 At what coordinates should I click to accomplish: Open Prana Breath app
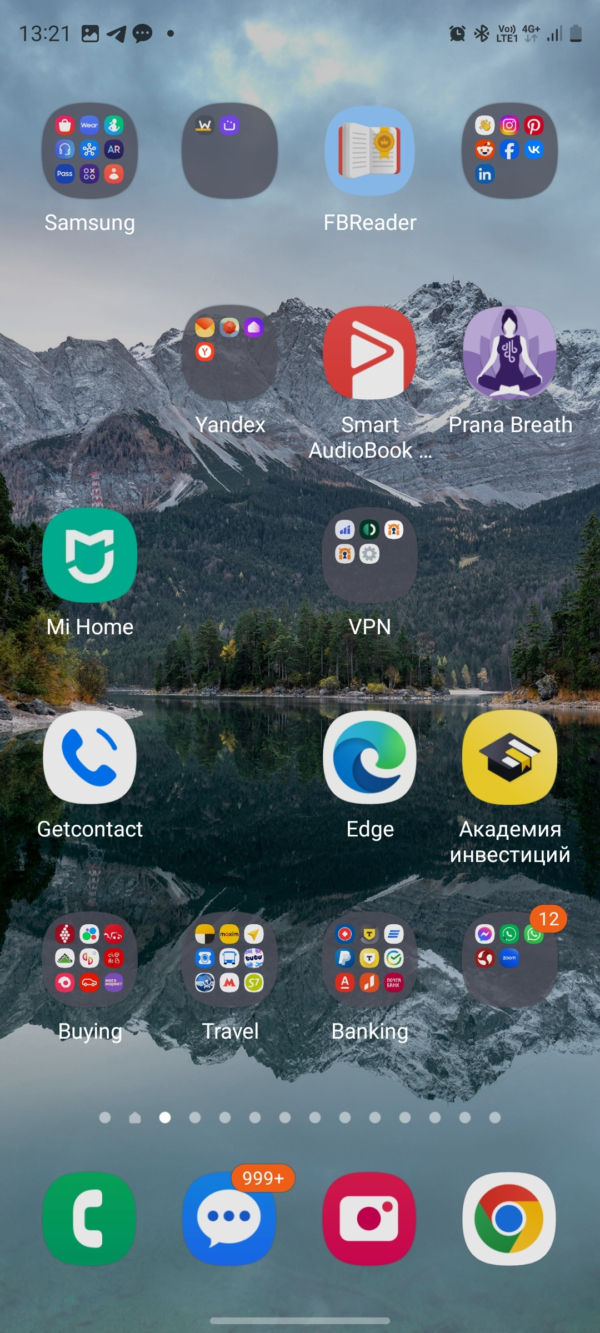pos(510,354)
